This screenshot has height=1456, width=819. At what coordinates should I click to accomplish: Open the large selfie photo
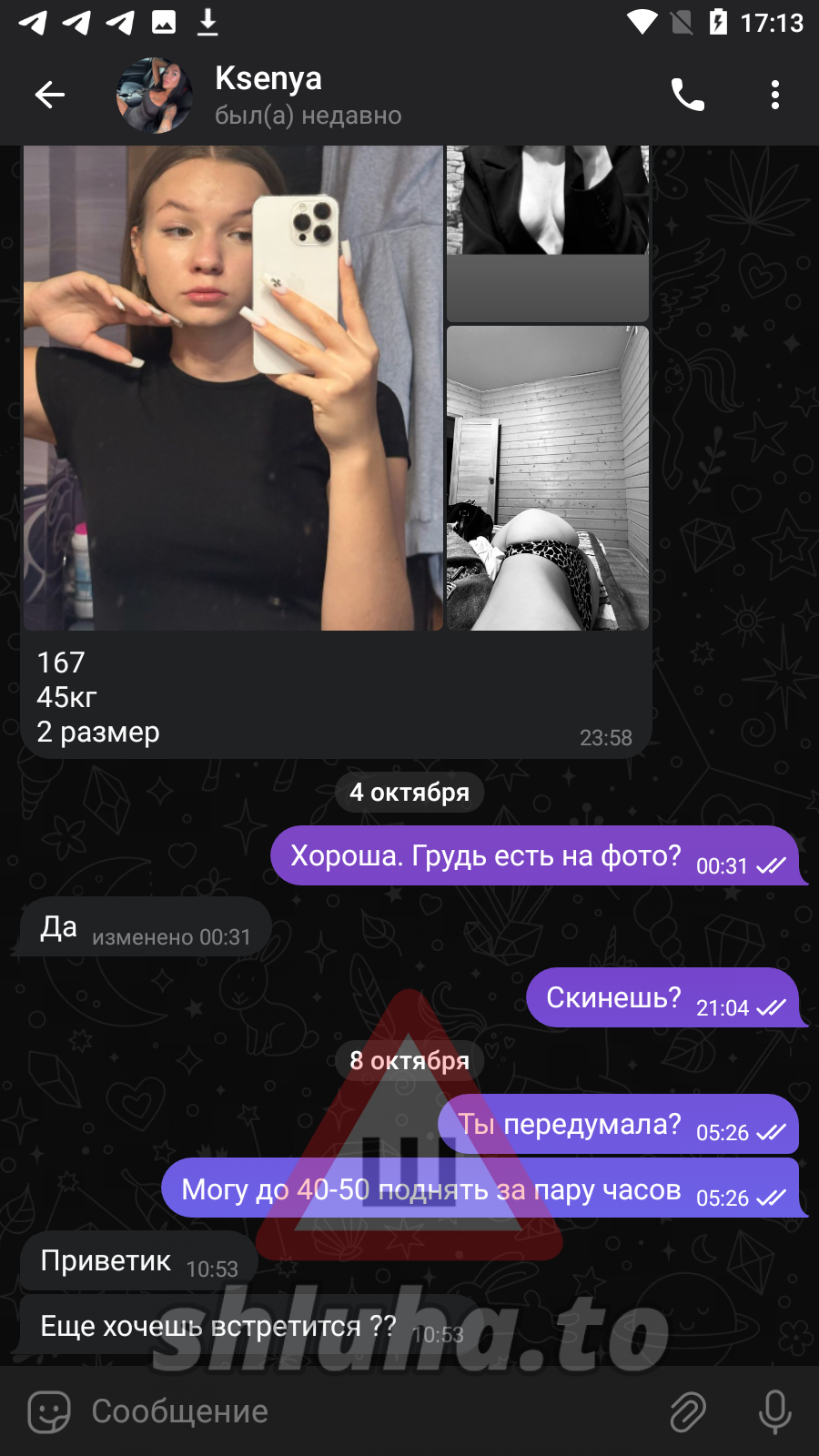(x=233, y=388)
